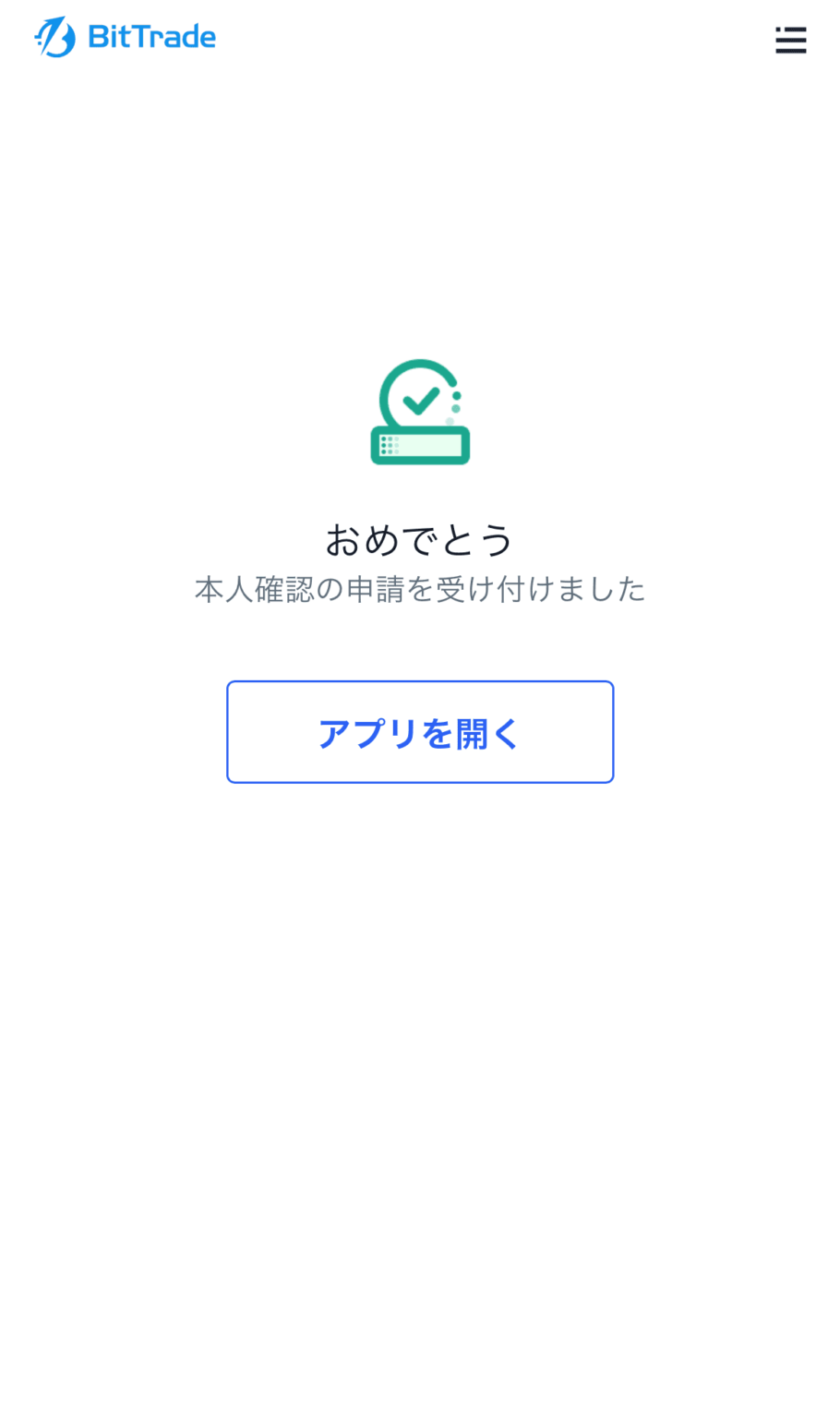The image size is (840, 1418).
Task: Click the BitTrade wordmark to go home
Action: click(150, 36)
